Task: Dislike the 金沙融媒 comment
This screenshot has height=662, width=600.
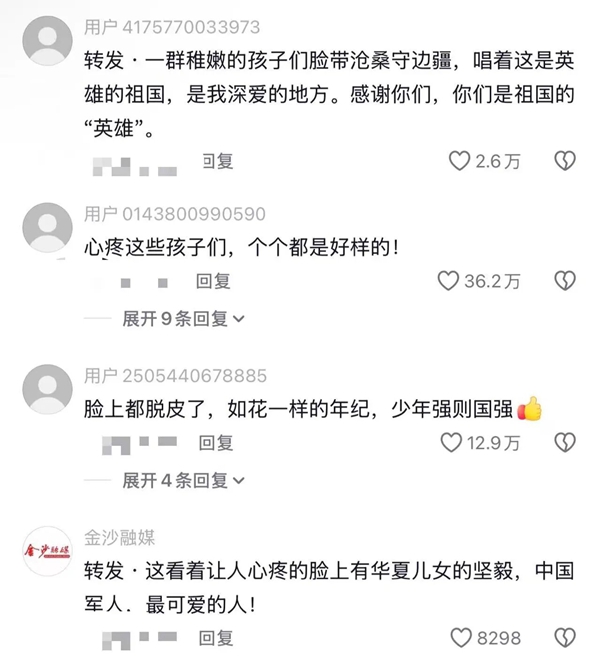Action: (x=566, y=637)
